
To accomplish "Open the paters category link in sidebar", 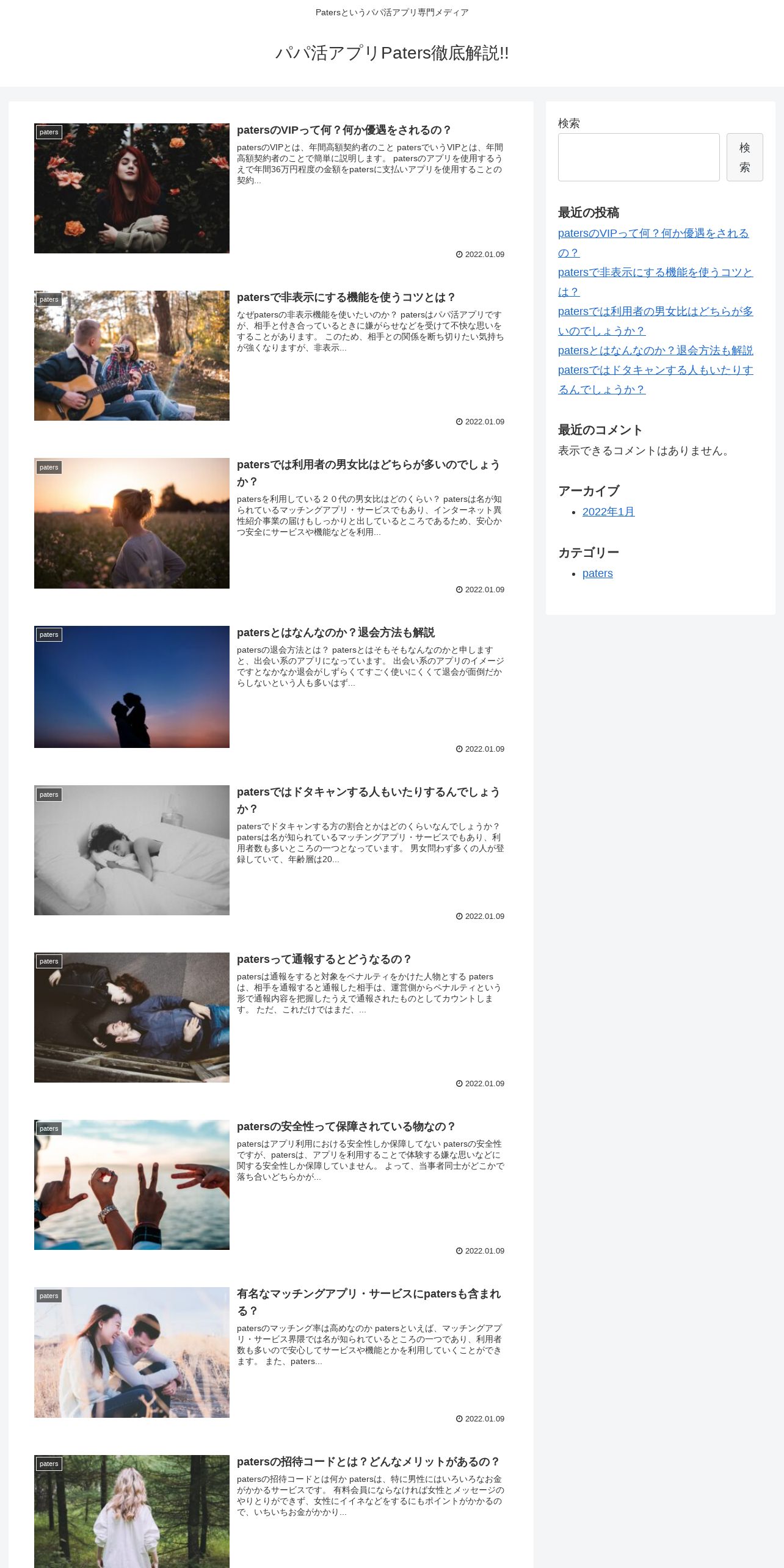I will coord(597,573).
